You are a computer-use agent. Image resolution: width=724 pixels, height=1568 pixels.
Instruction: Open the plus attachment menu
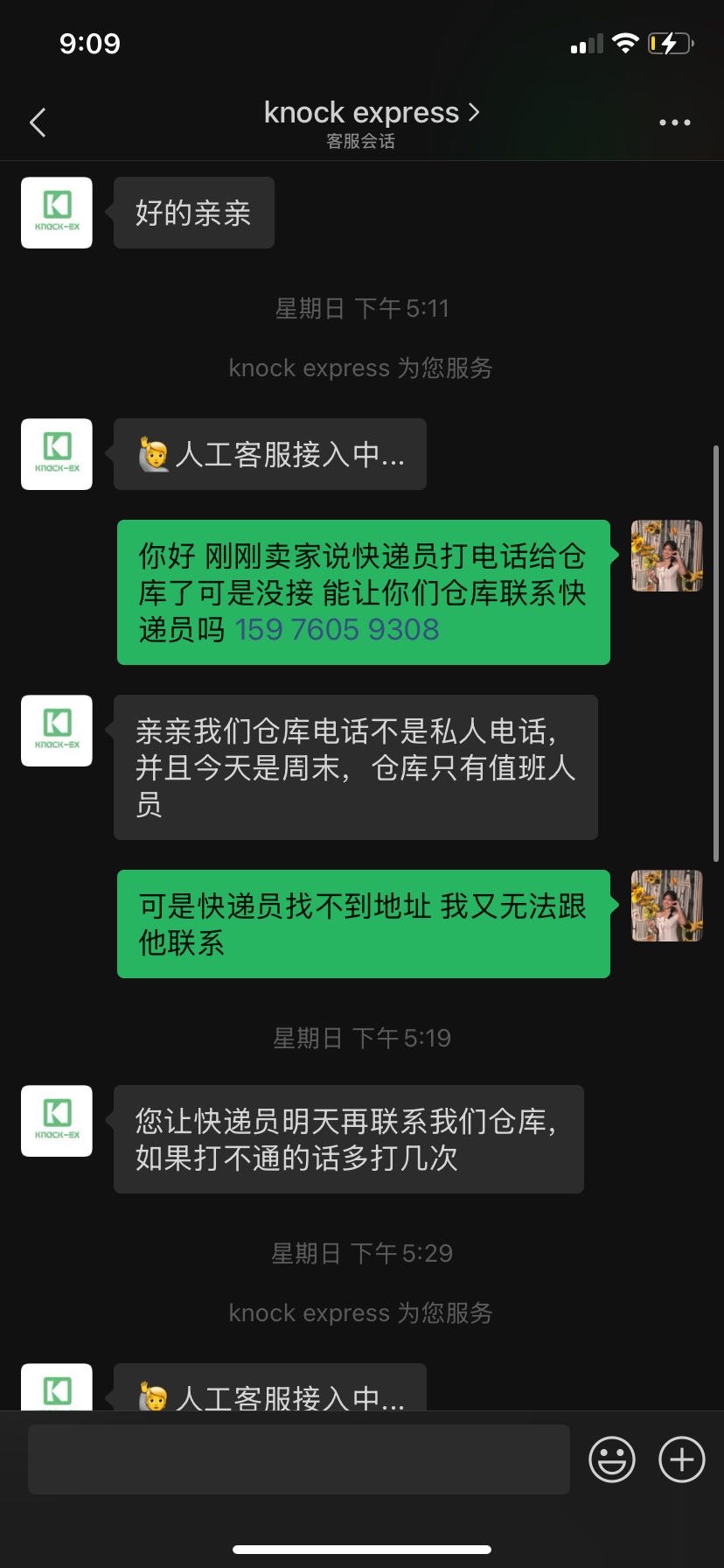click(x=681, y=1459)
